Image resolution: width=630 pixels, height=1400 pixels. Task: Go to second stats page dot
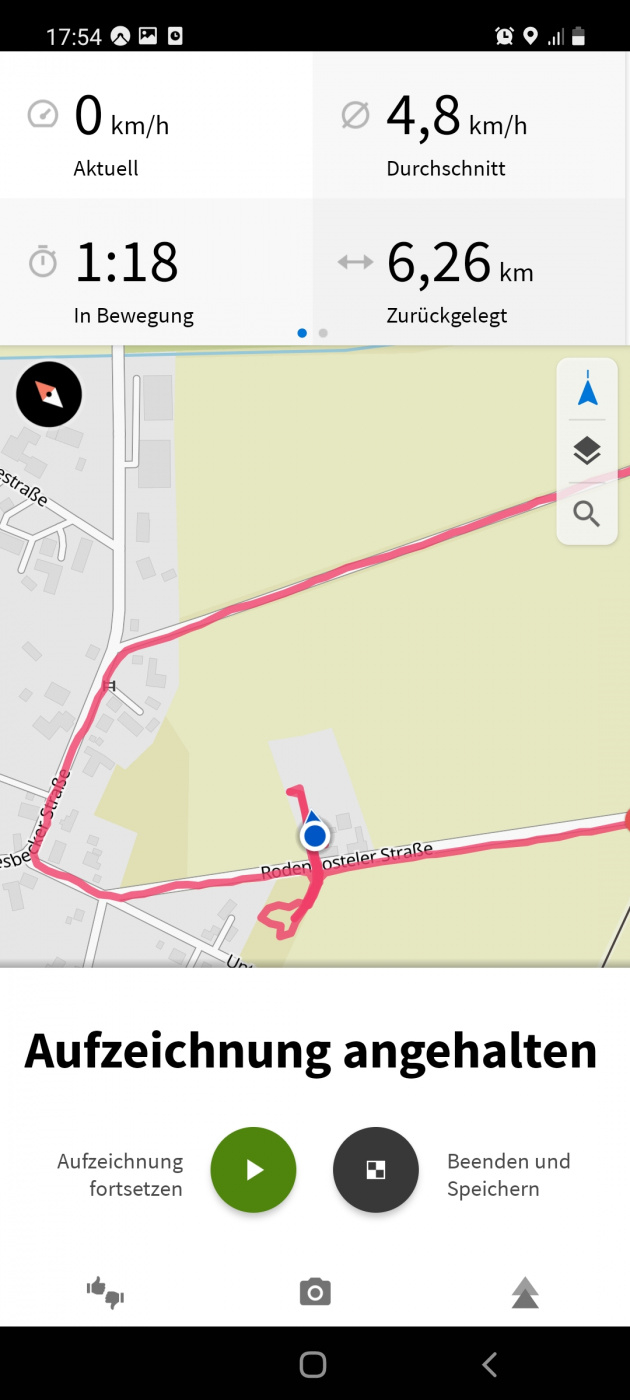coord(323,333)
